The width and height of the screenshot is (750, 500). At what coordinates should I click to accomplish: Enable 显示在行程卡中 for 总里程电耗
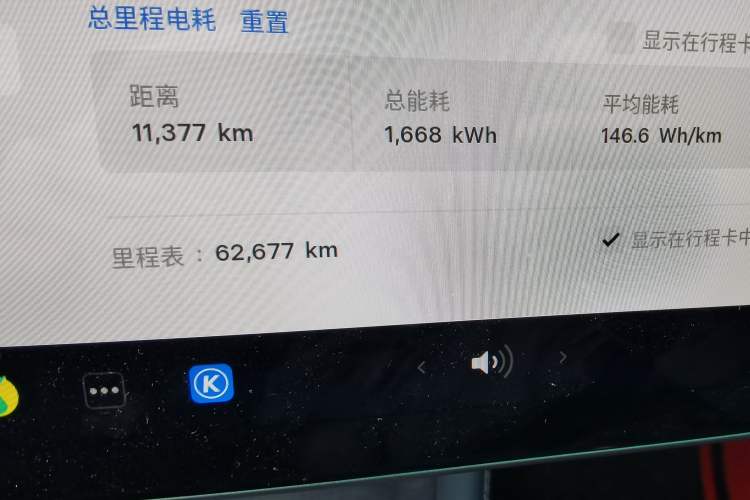[624, 40]
